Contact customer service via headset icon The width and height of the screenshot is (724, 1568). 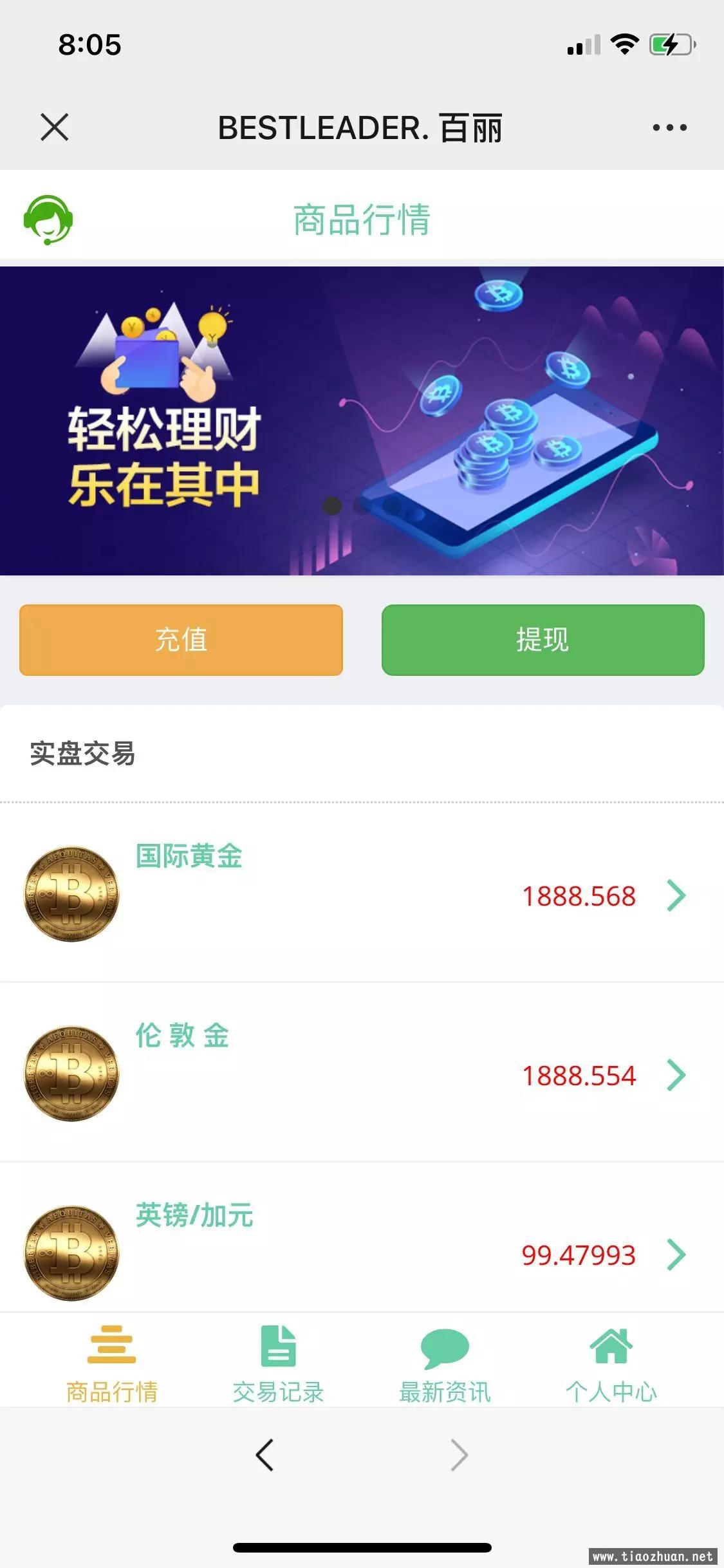[48, 219]
